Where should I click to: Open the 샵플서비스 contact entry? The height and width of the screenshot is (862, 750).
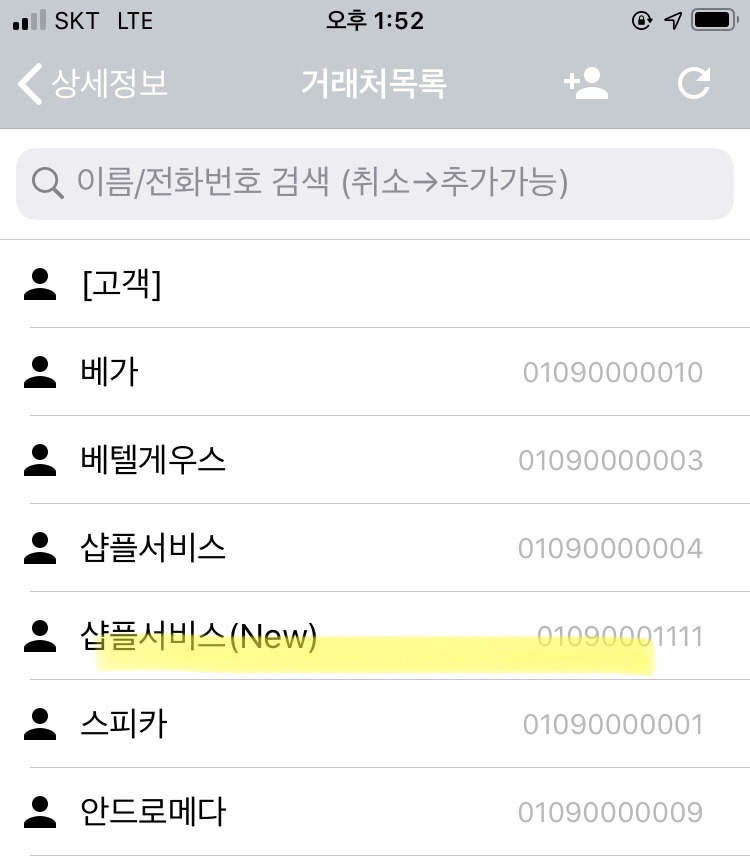[x=300, y=547]
